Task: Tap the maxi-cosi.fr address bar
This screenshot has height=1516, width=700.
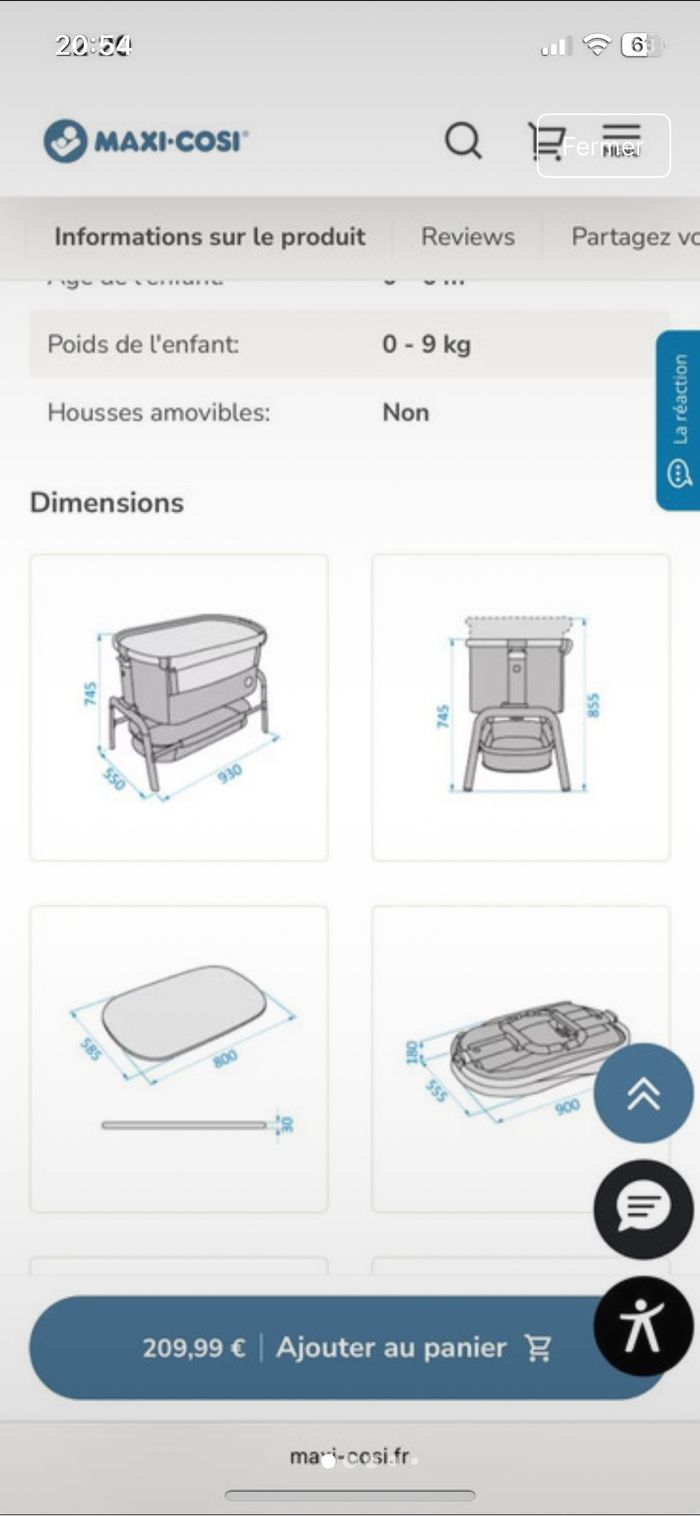Action: (350, 1457)
